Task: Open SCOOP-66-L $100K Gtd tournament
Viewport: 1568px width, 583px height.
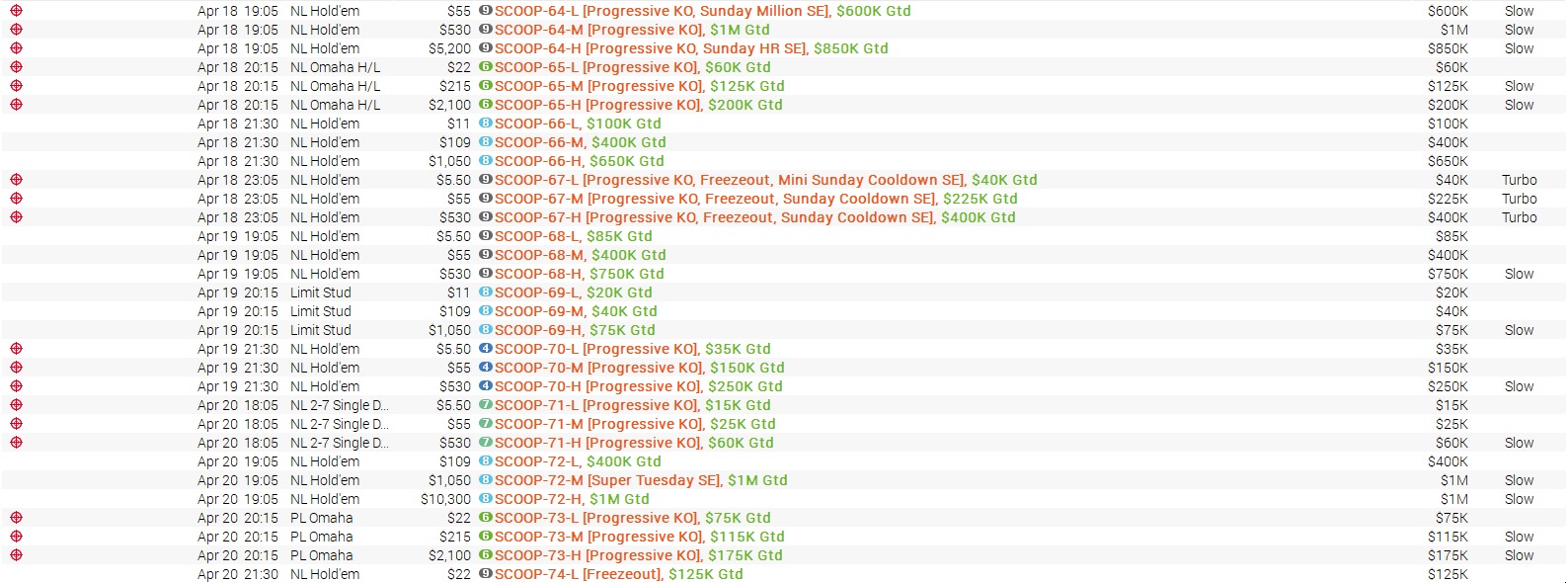Action: coord(578,124)
